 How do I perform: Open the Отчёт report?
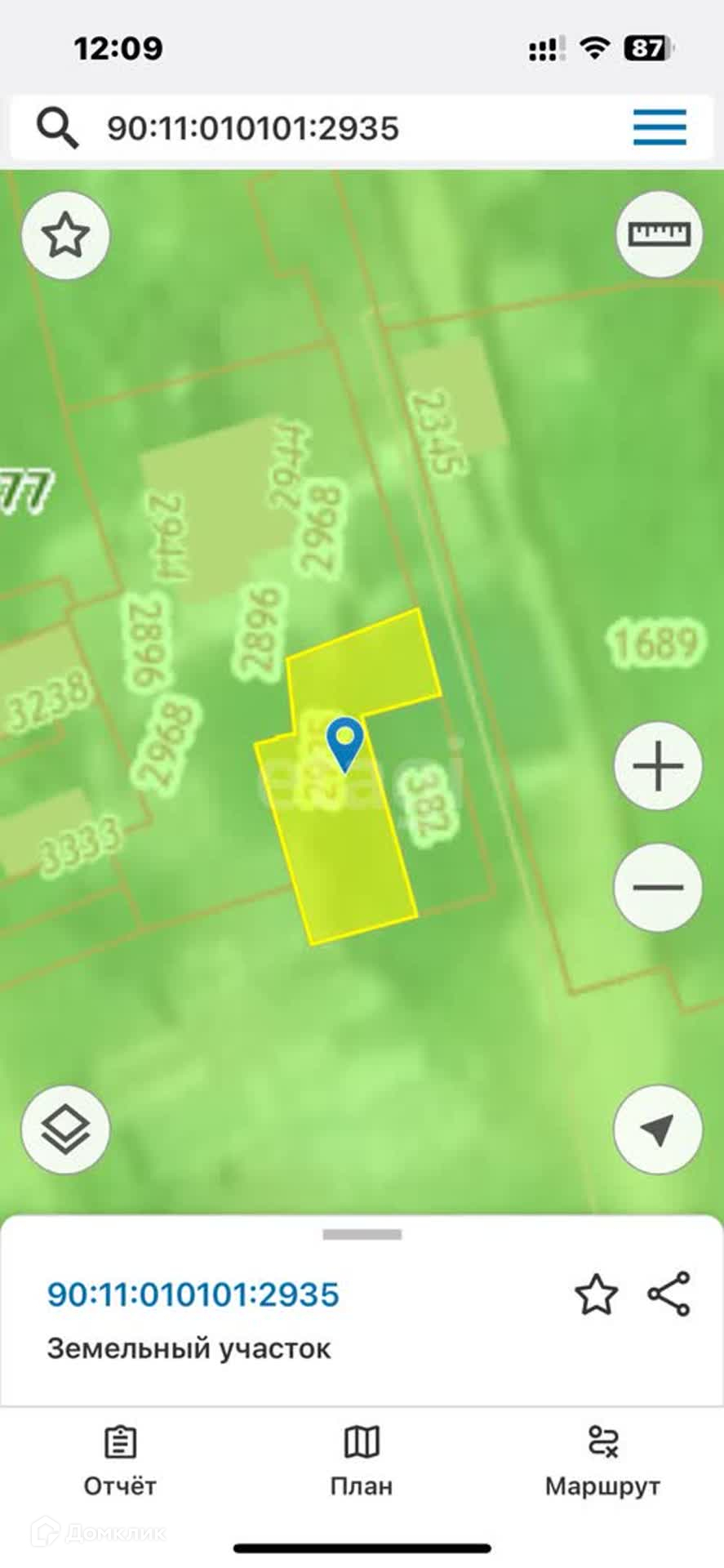click(x=120, y=1461)
